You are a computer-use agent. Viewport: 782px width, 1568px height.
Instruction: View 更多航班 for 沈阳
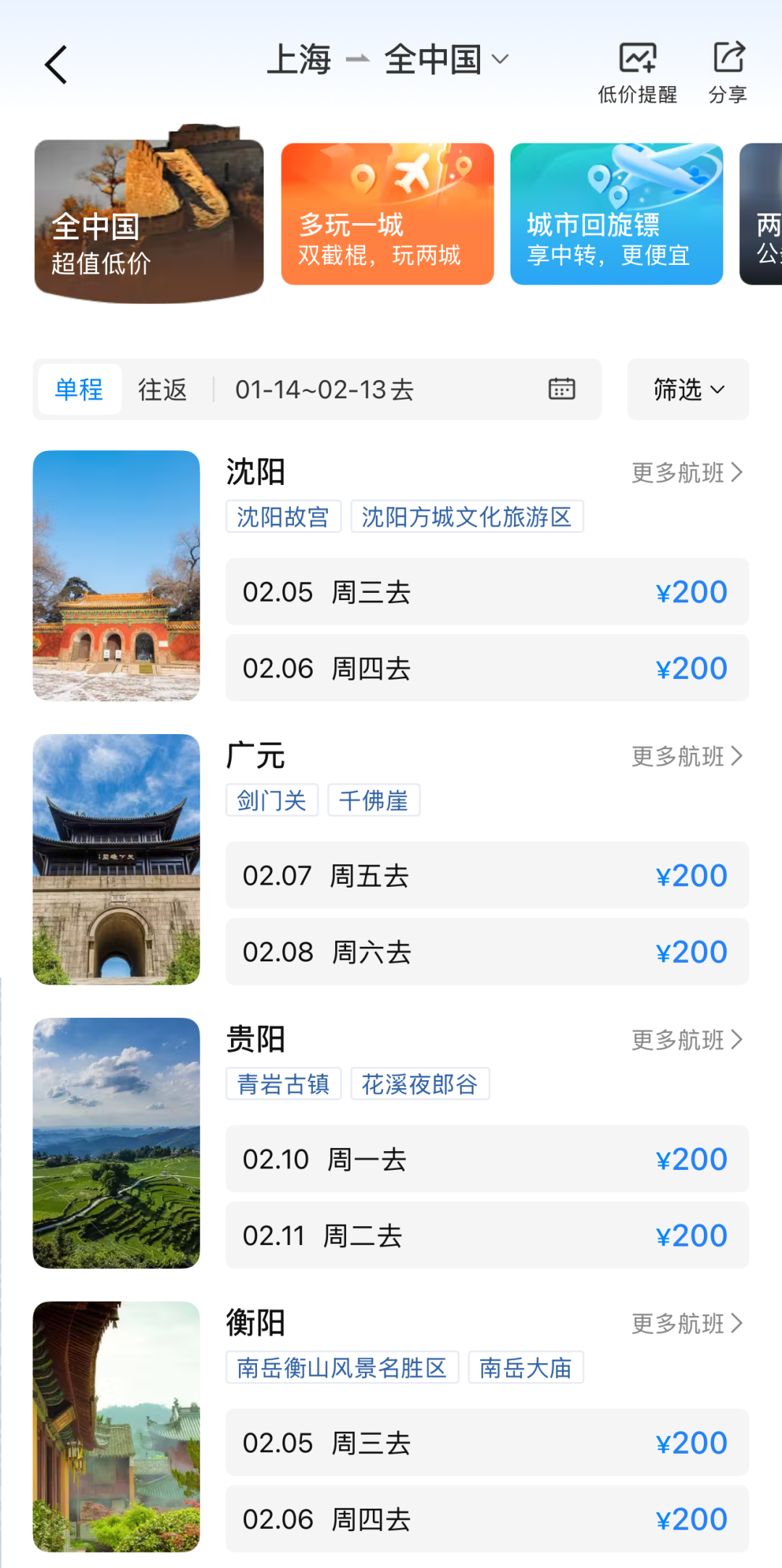tap(686, 473)
